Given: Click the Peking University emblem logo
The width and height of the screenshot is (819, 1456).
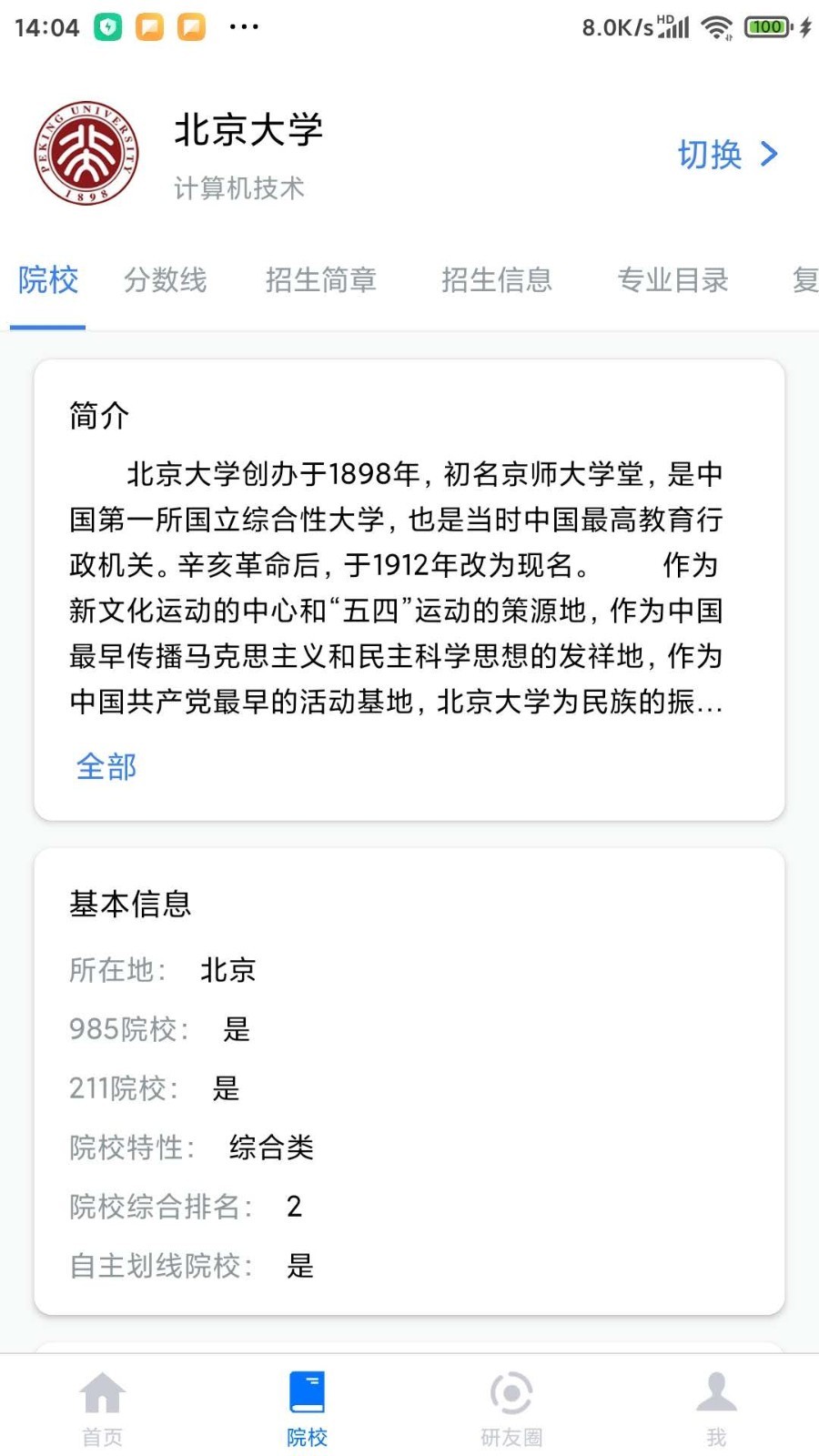Looking at the screenshot, I should (86, 153).
